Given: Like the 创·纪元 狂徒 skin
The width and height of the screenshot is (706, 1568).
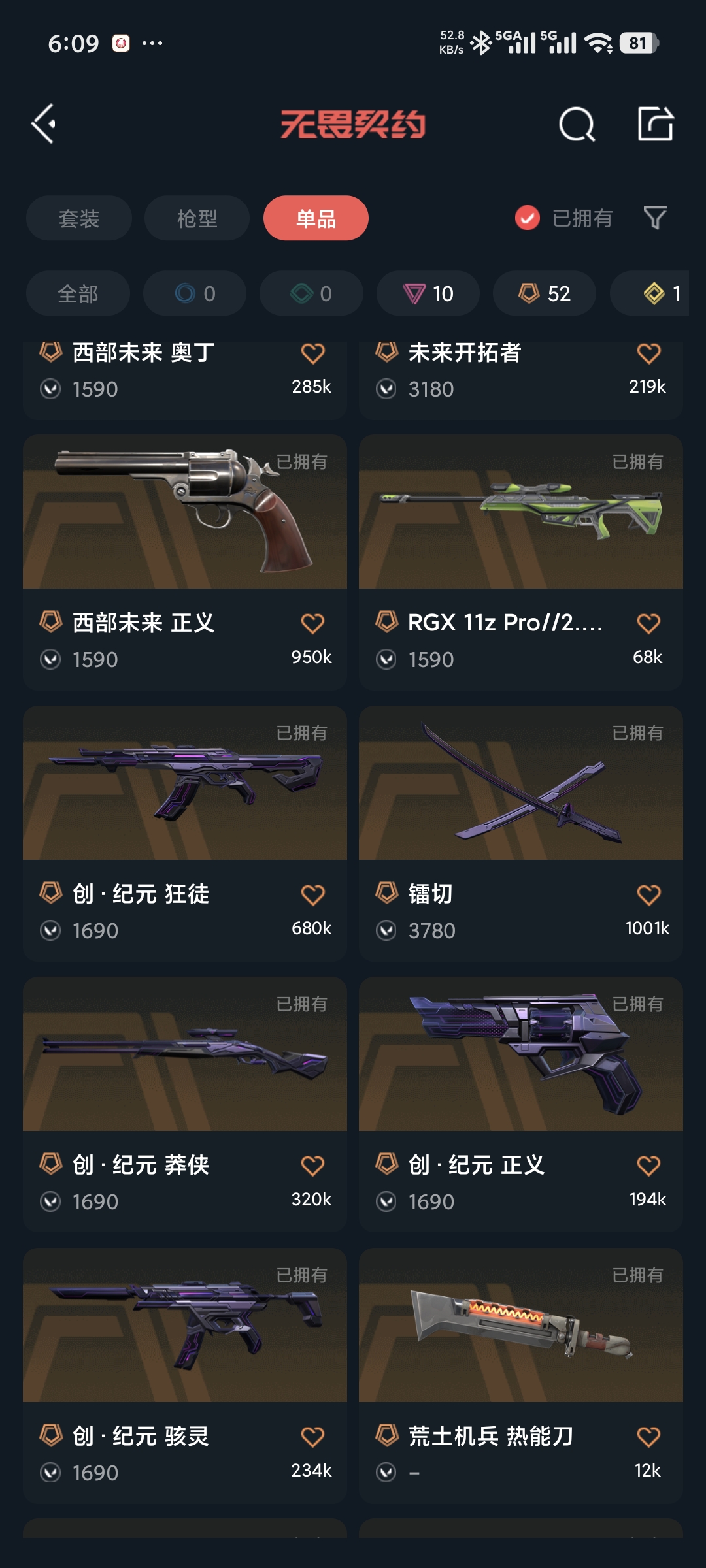Looking at the screenshot, I should click(312, 894).
